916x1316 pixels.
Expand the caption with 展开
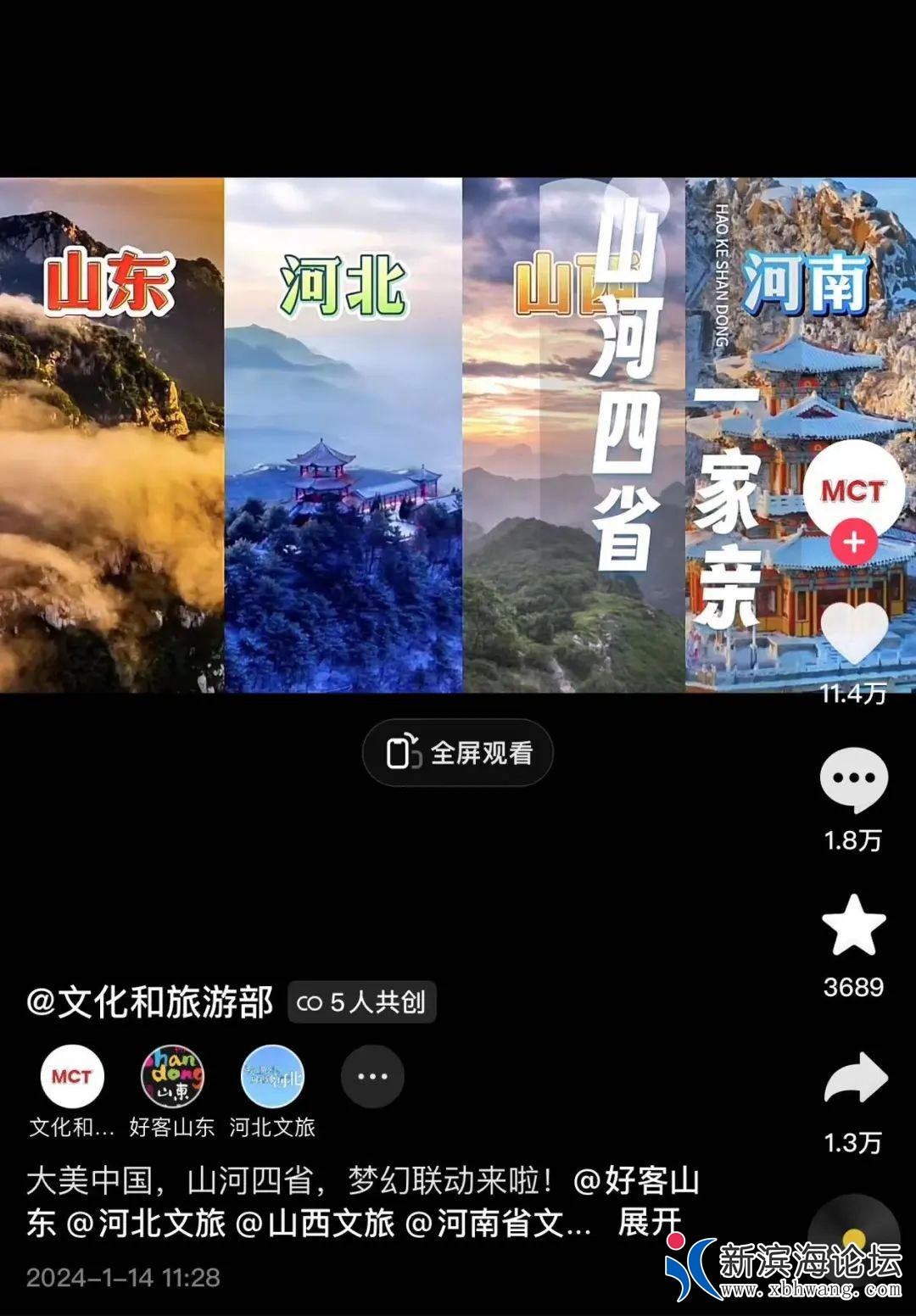pyautogui.click(x=650, y=1223)
